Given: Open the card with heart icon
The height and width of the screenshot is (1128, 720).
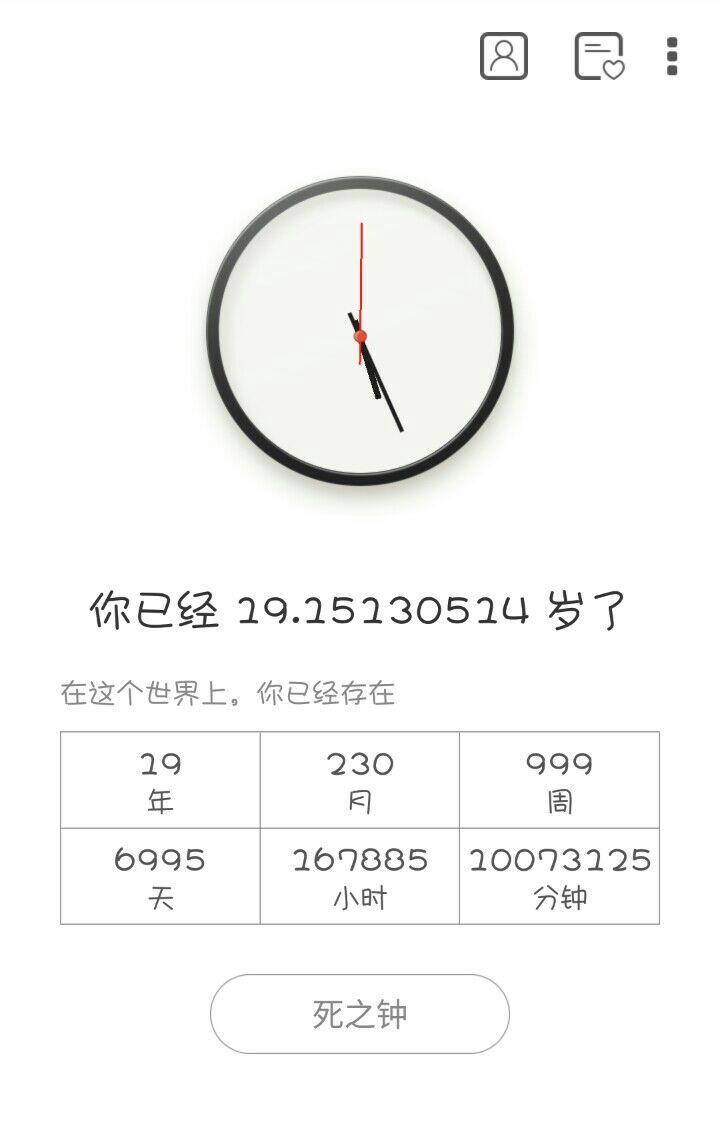Looking at the screenshot, I should click(599, 56).
